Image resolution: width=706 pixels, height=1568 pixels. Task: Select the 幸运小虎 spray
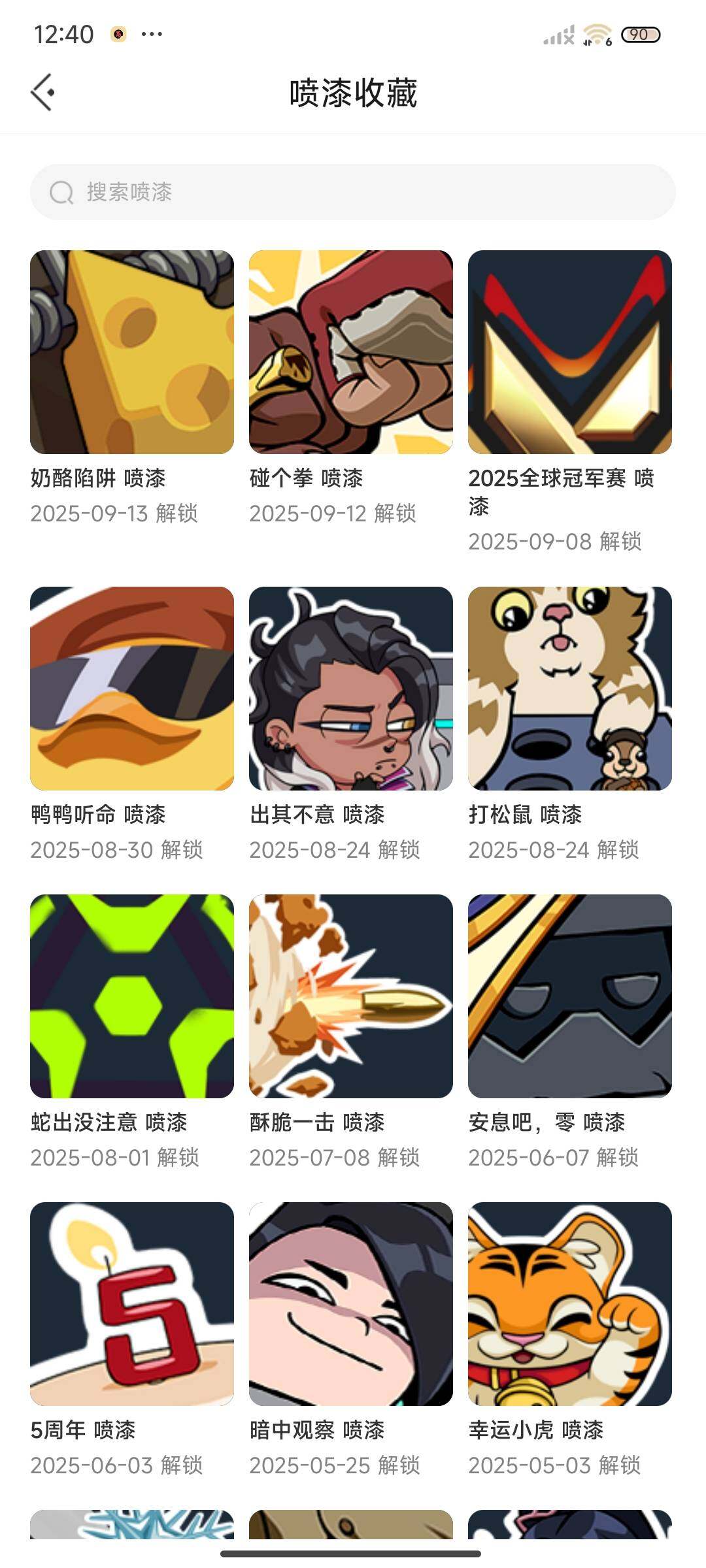click(x=570, y=1304)
